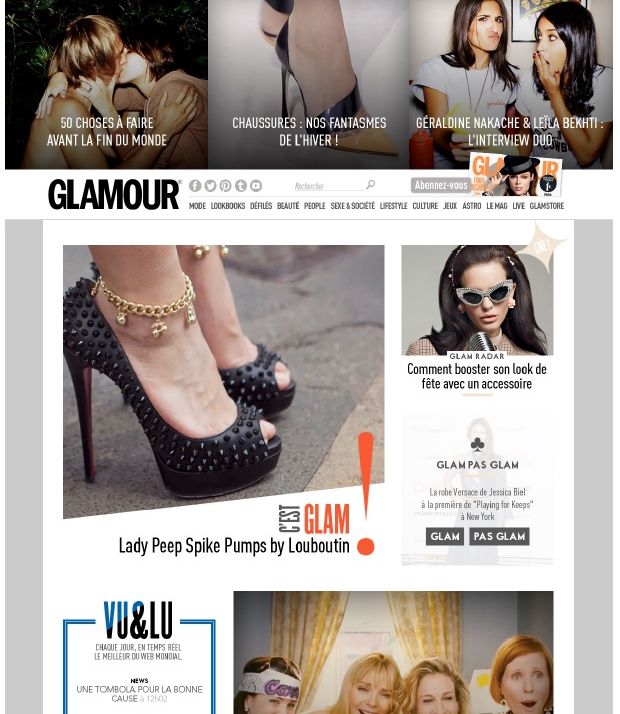Open the Lifestyle section
Image resolution: width=620 pixels, height=714 pixels.
393,206
